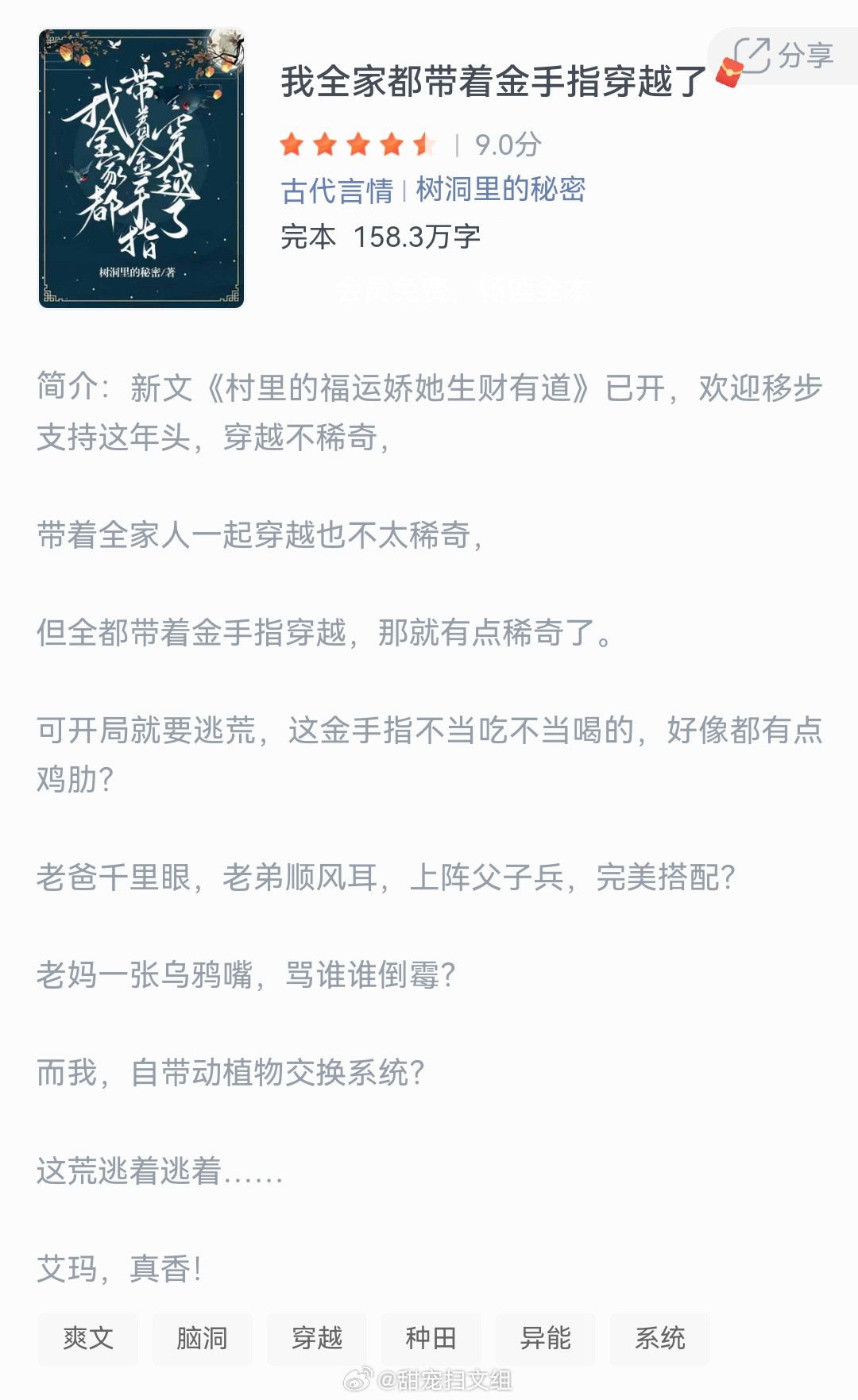This screenshot has height=1400, width=858.
Task: Enable the 系统 tag
Action: click(659, 1339)
